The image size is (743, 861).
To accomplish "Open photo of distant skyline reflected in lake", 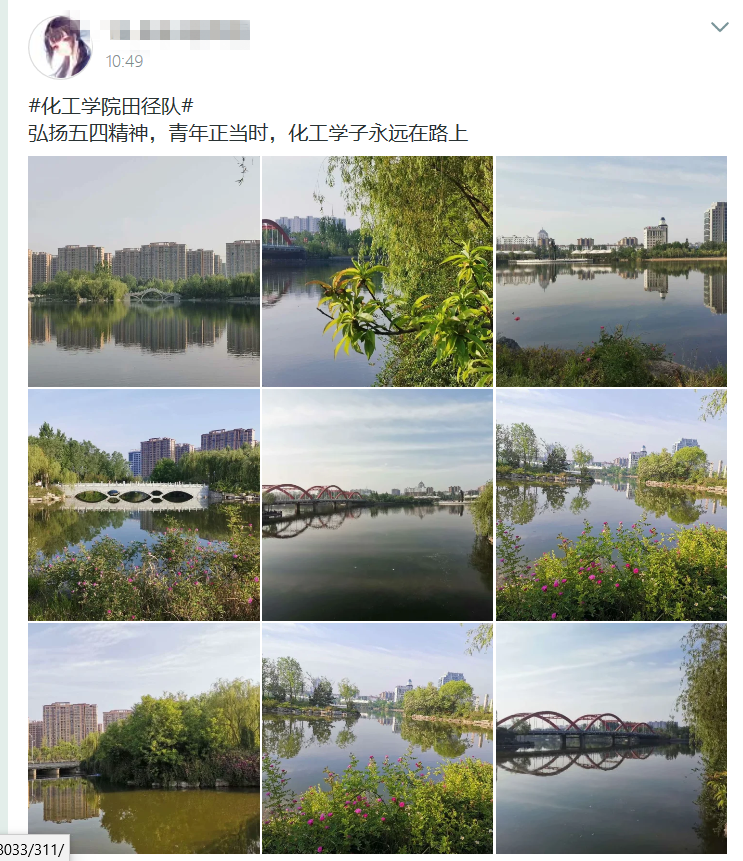I will click(611, 271).
